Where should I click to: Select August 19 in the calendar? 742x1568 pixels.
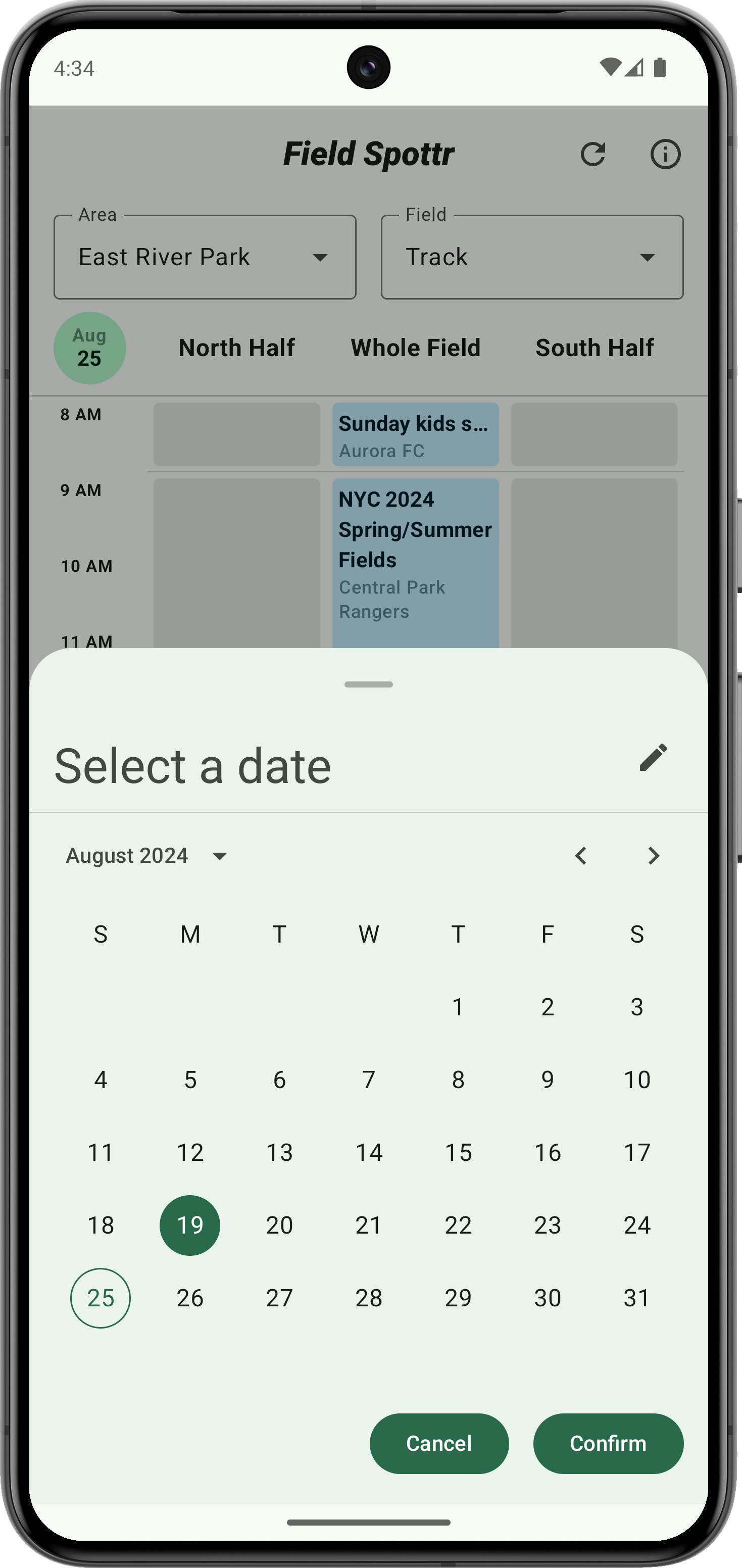(190, 1226)
